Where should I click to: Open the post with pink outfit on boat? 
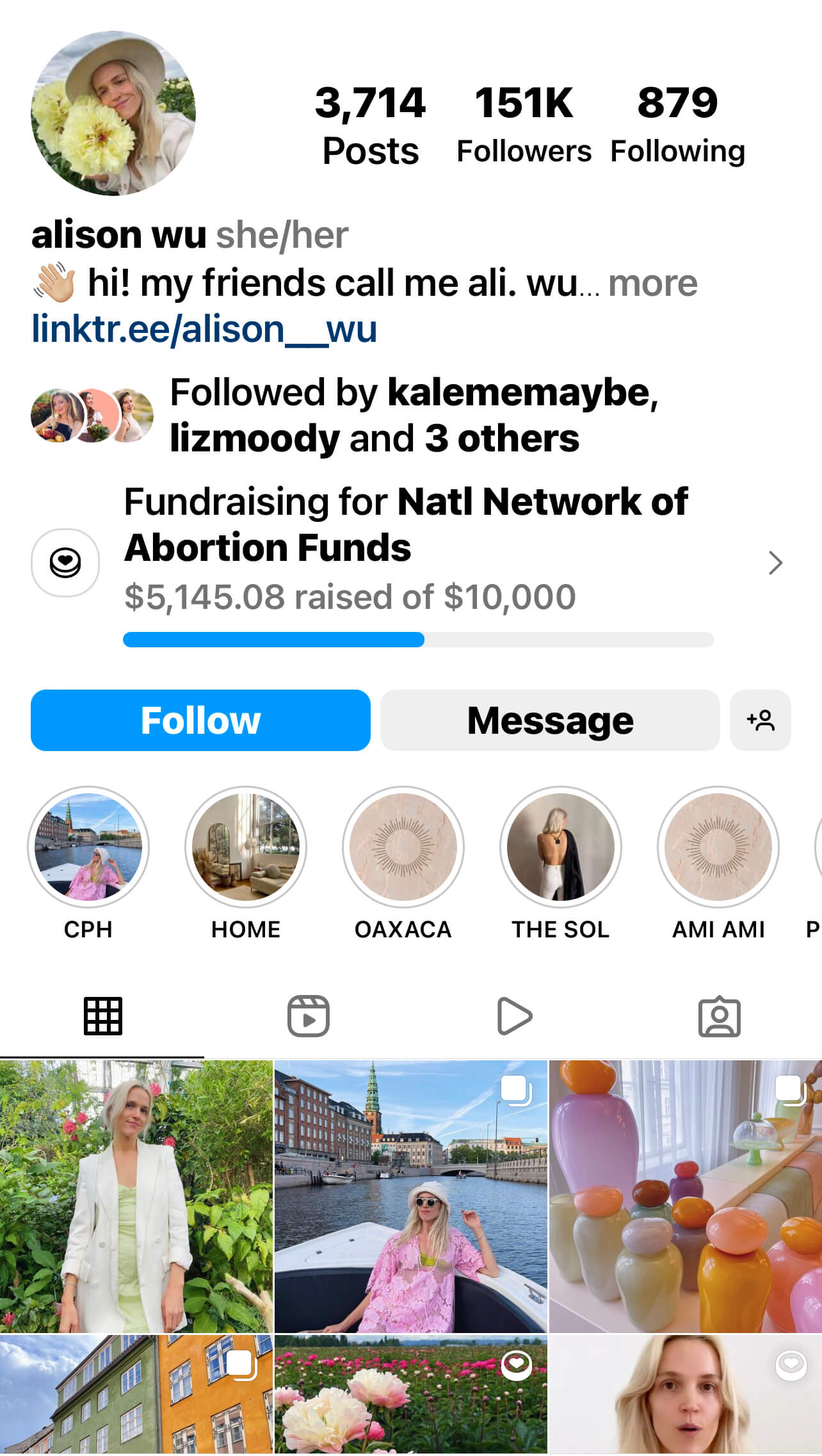(x=411, y=1196)
